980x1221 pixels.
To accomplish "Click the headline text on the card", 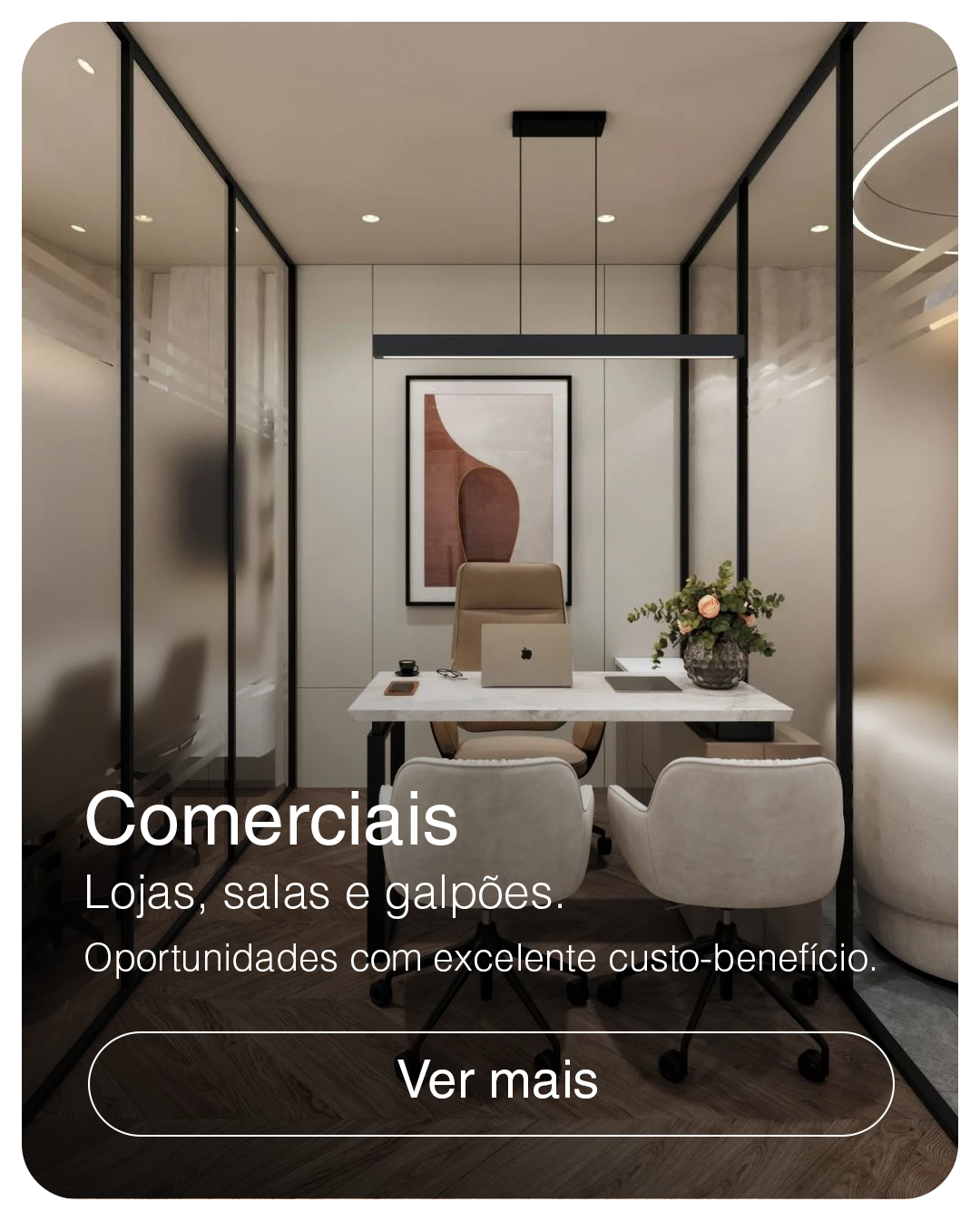I will 270,824.
